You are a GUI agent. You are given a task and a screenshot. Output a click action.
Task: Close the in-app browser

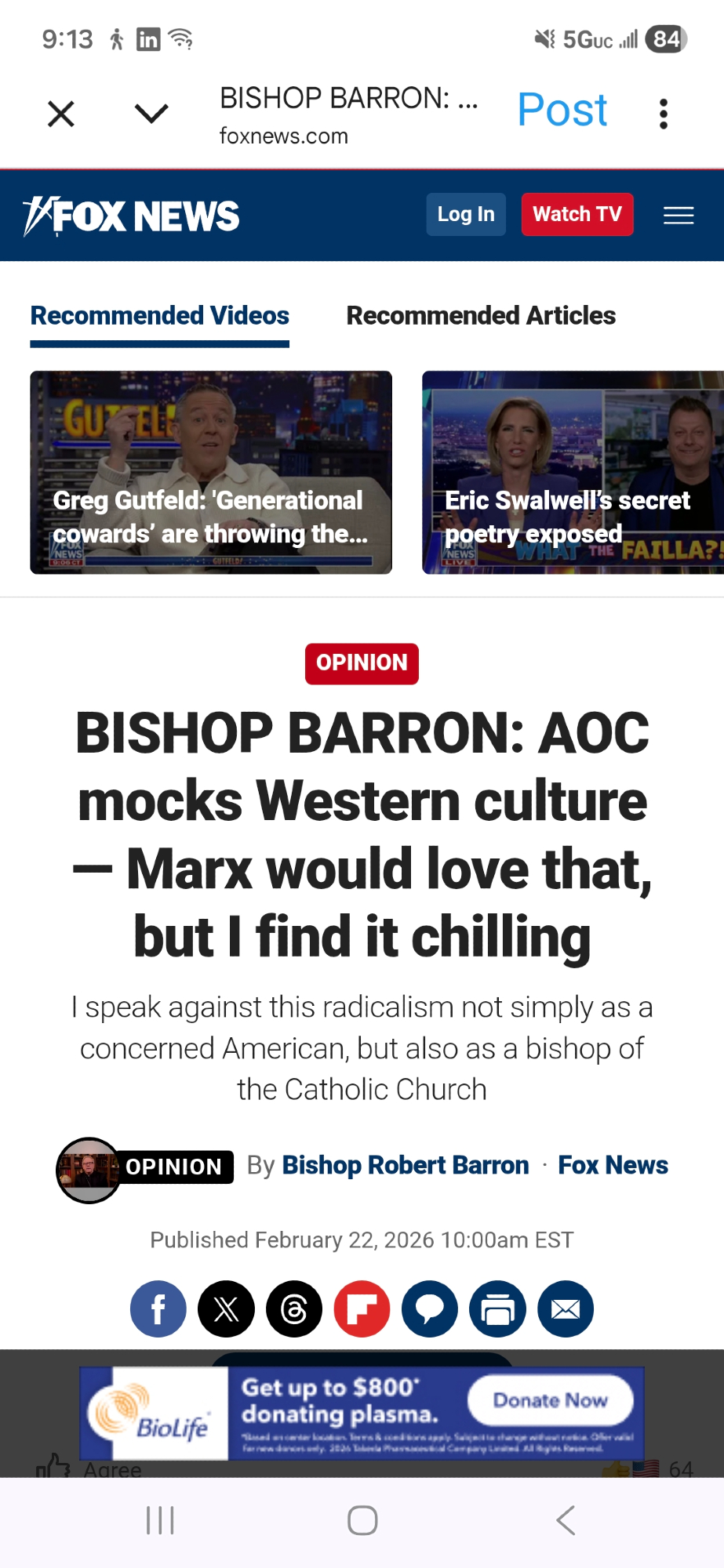(x=61, y=114)
